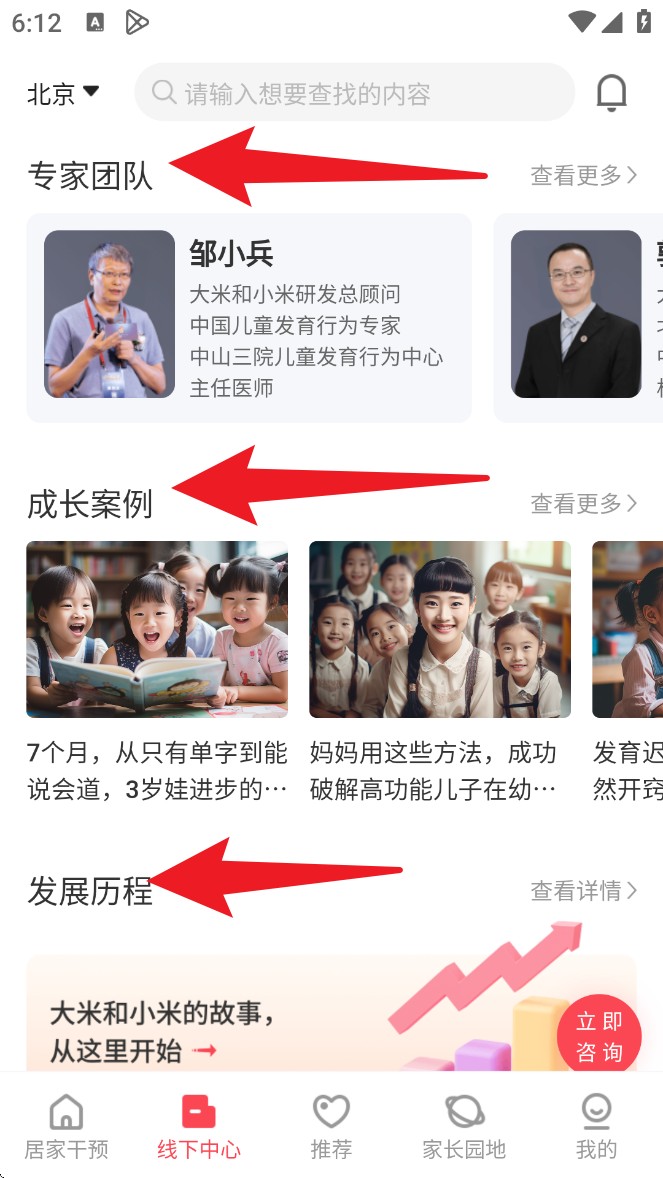Screen dimensions: 663x1178
Task: Select the 线下中心 tab
Action: tap(199, 1125)
